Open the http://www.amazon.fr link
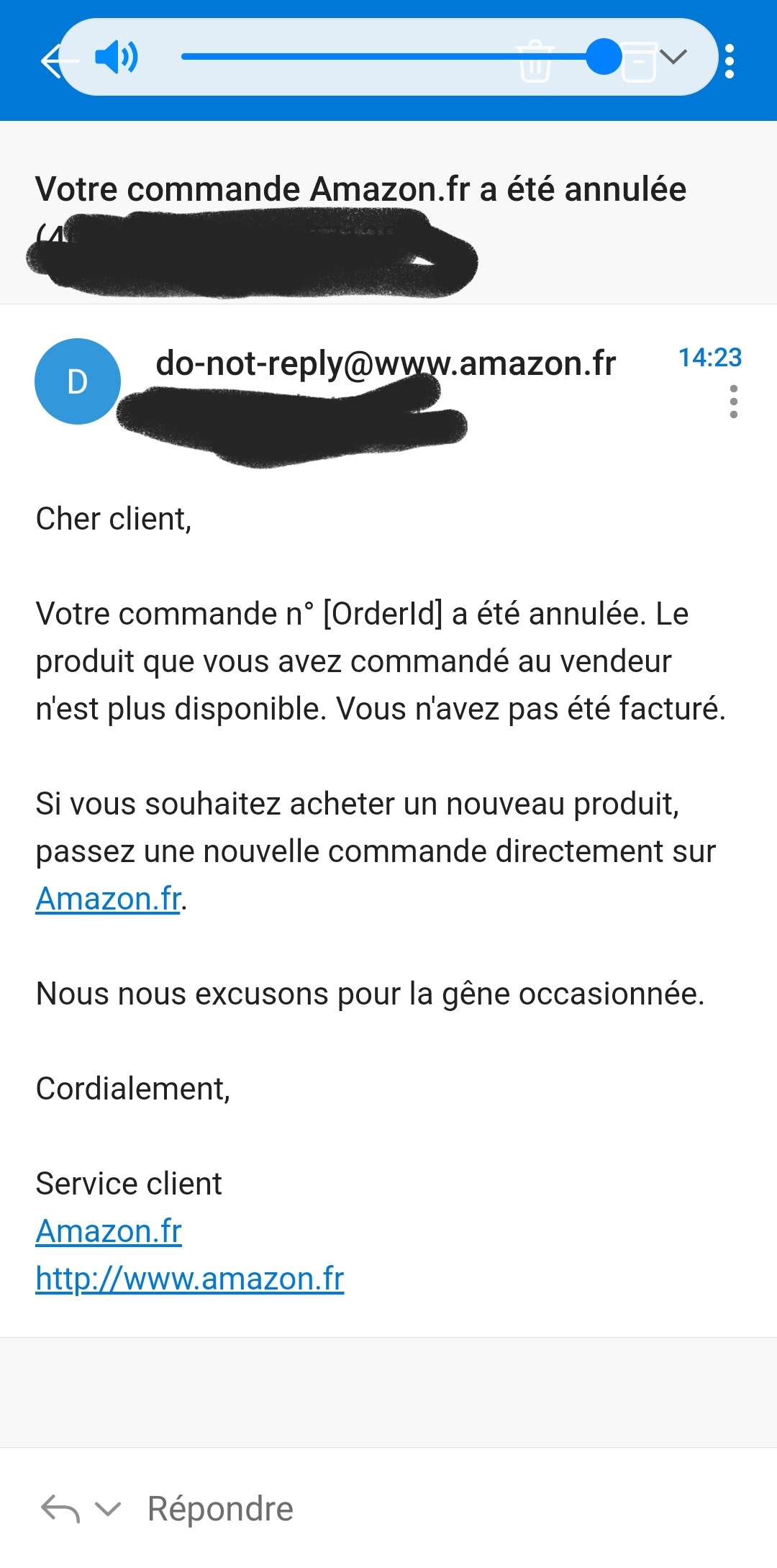 point(190,1279)
